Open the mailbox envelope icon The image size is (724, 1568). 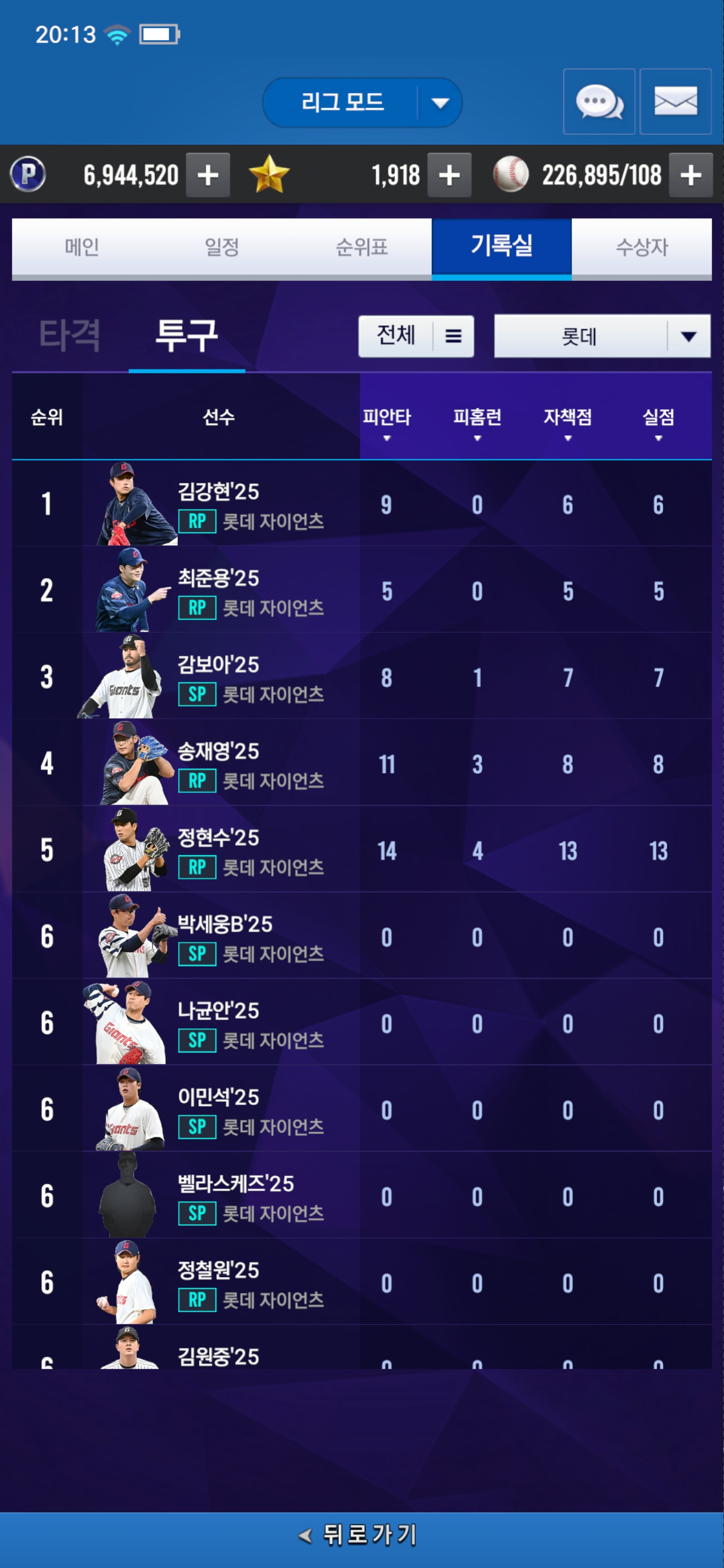(x=675, y=102)
